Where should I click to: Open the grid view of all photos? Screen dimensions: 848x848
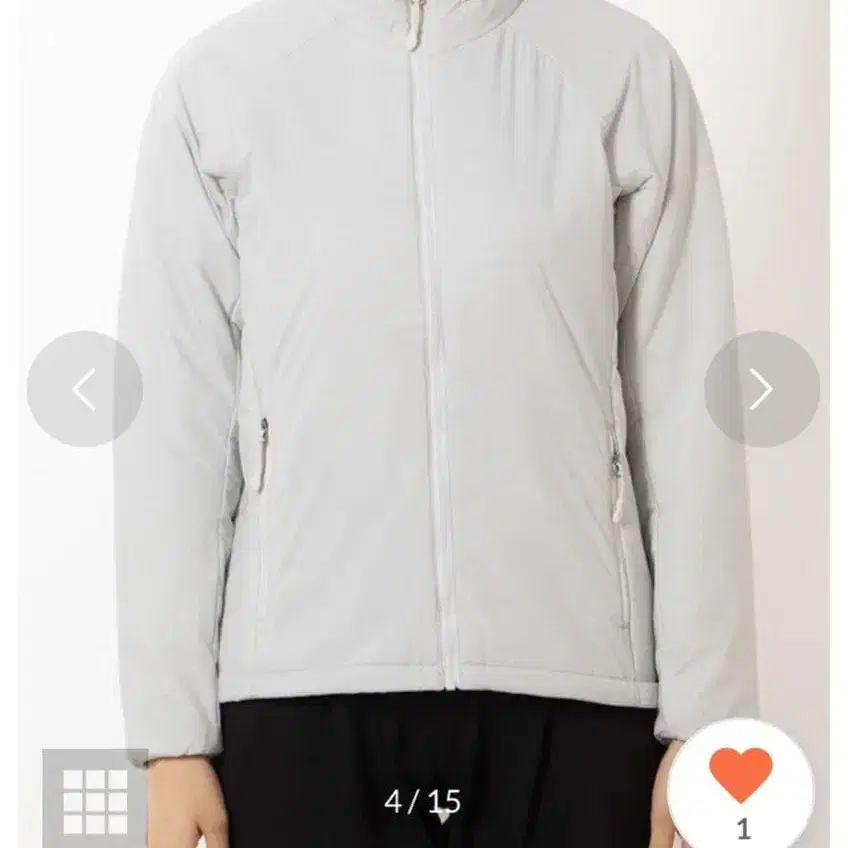95,800
